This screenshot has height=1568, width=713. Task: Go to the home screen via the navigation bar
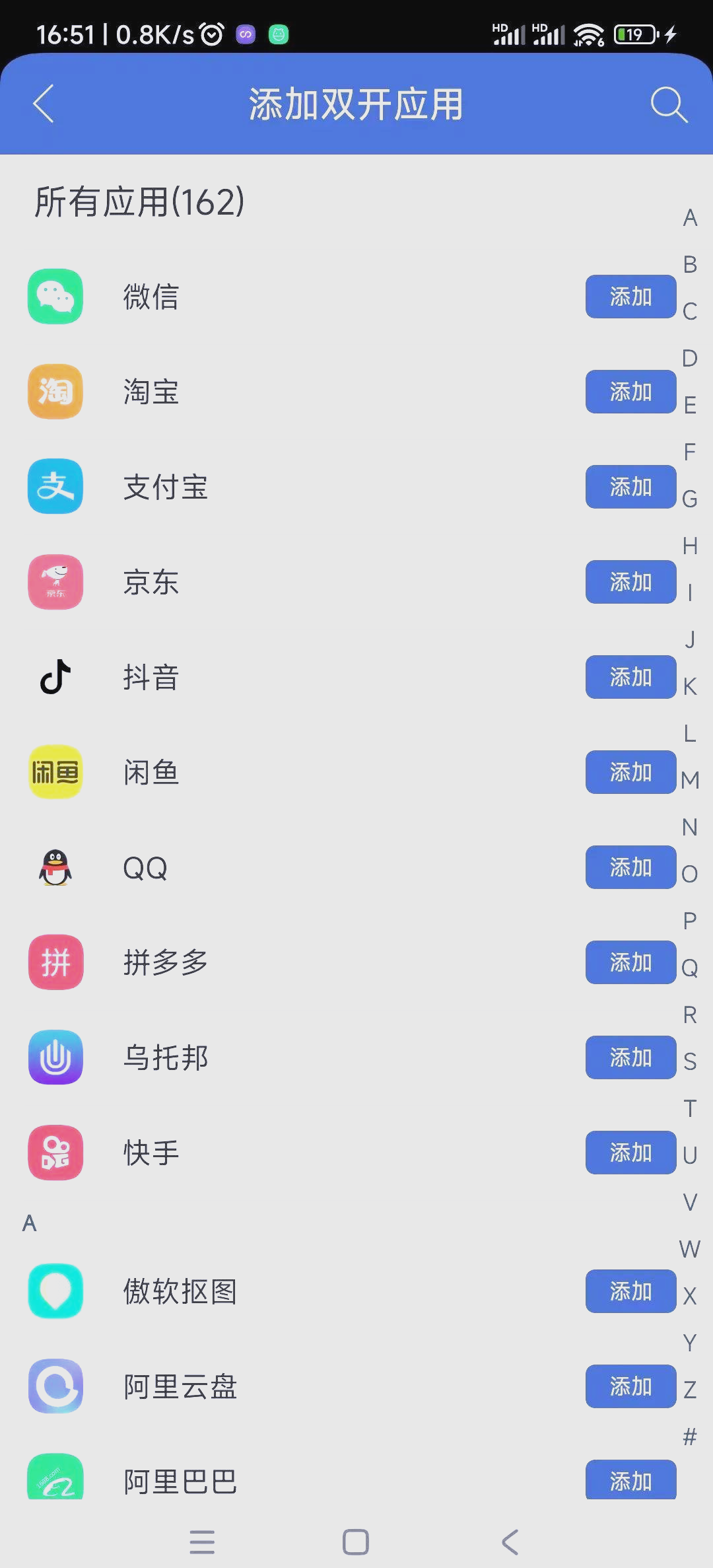point(356,1542)
